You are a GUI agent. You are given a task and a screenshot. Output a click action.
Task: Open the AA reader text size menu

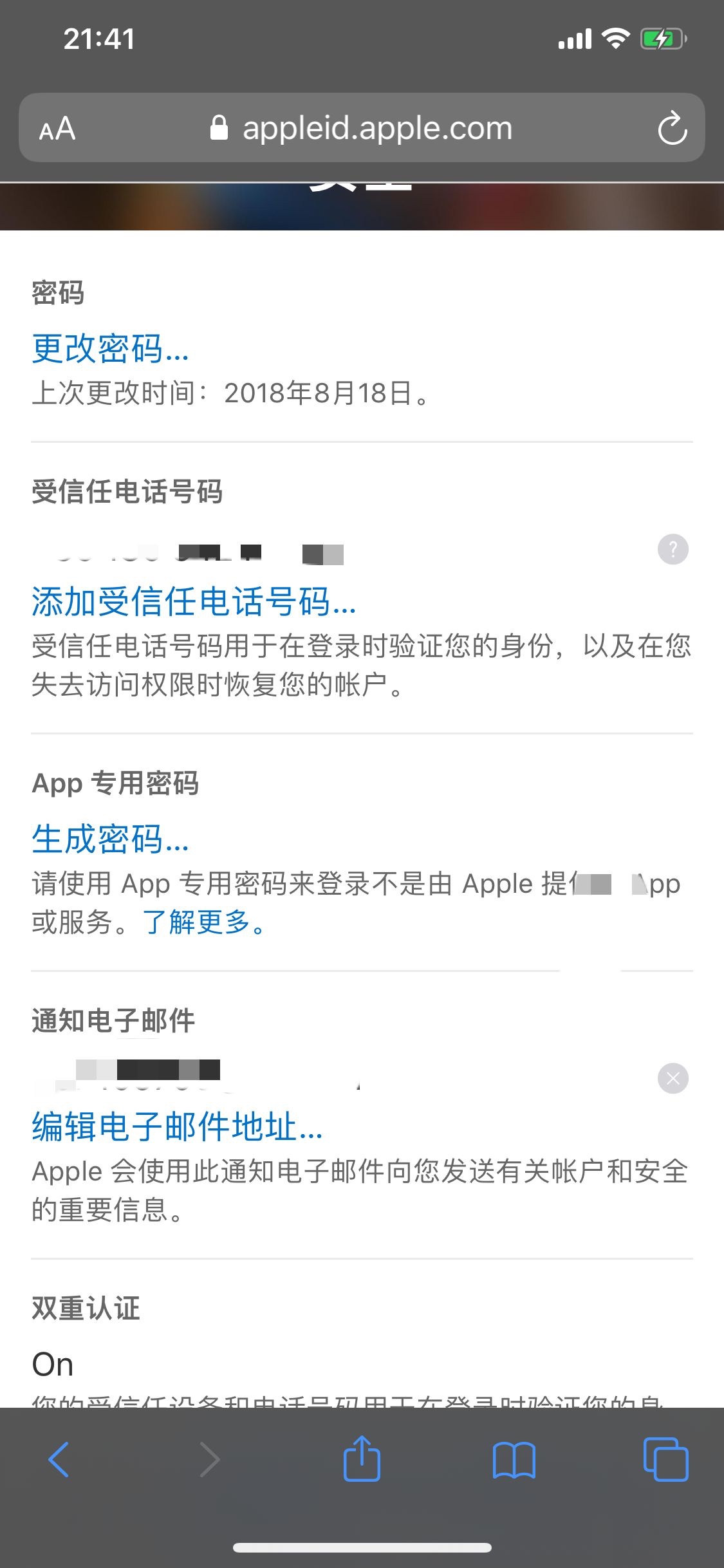click(x=57, y=129)
